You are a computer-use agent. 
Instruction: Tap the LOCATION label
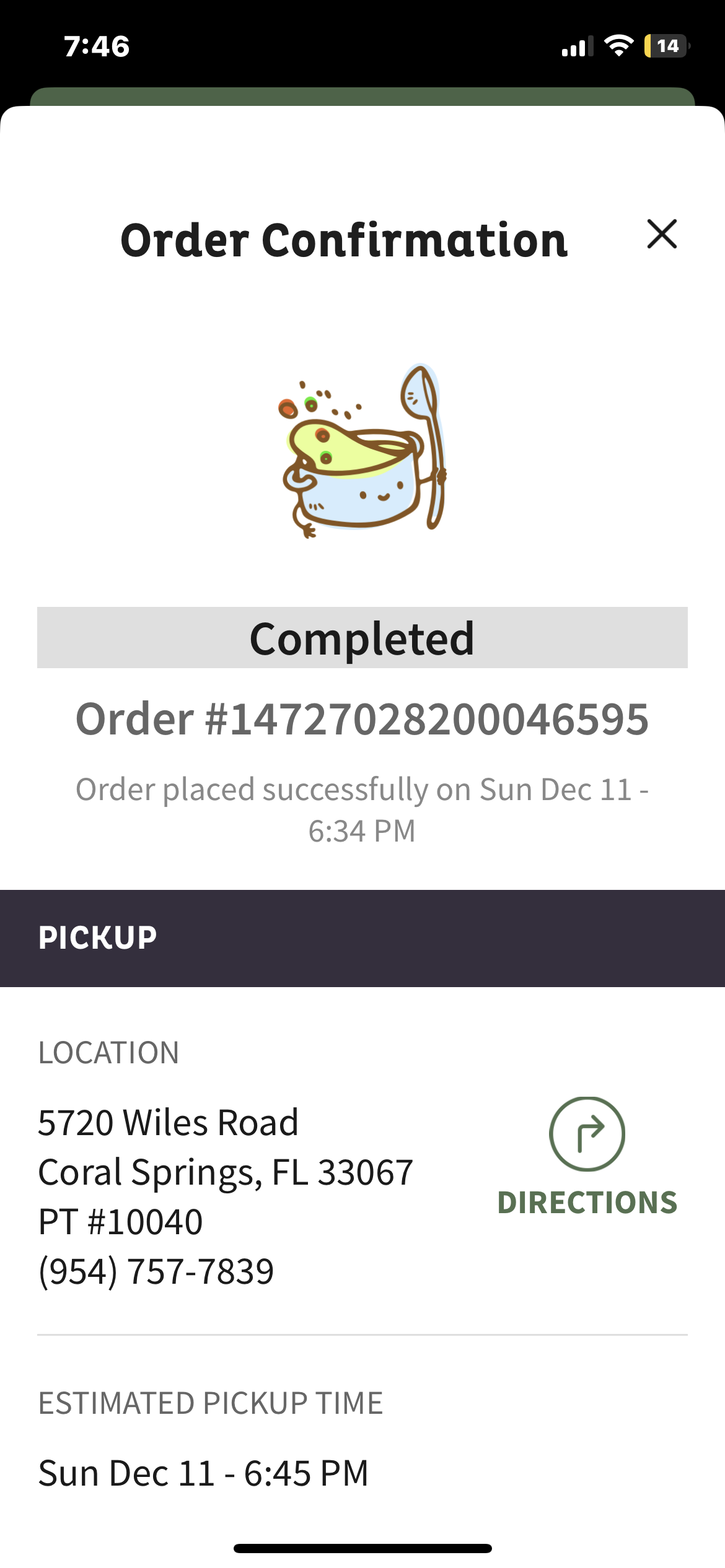(x=109, y=1051)
